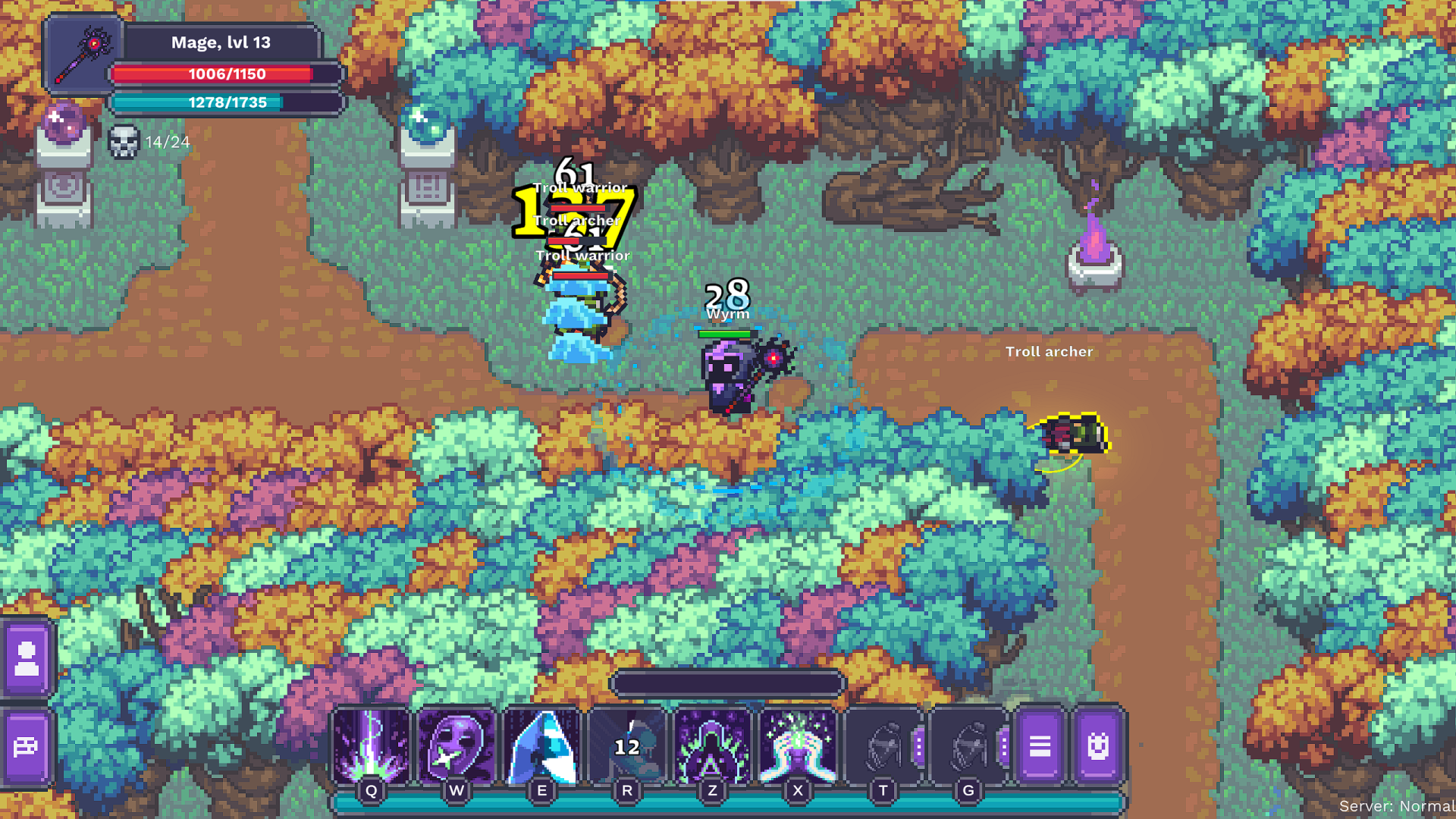Cast the lightning skill on key Q

371,746
